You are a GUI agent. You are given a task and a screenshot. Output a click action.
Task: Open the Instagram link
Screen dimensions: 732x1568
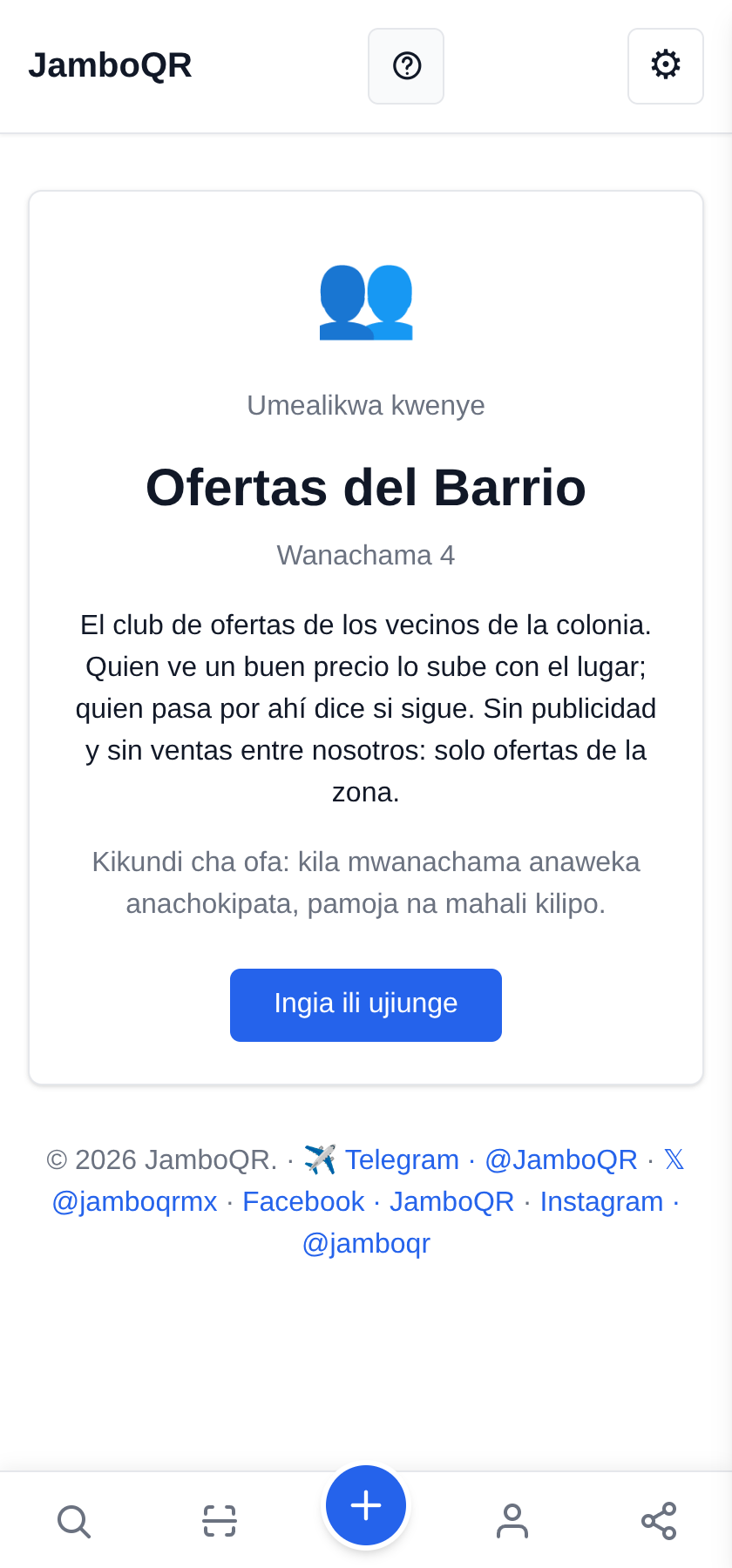pyautogui.click(x=601, y=1201)
